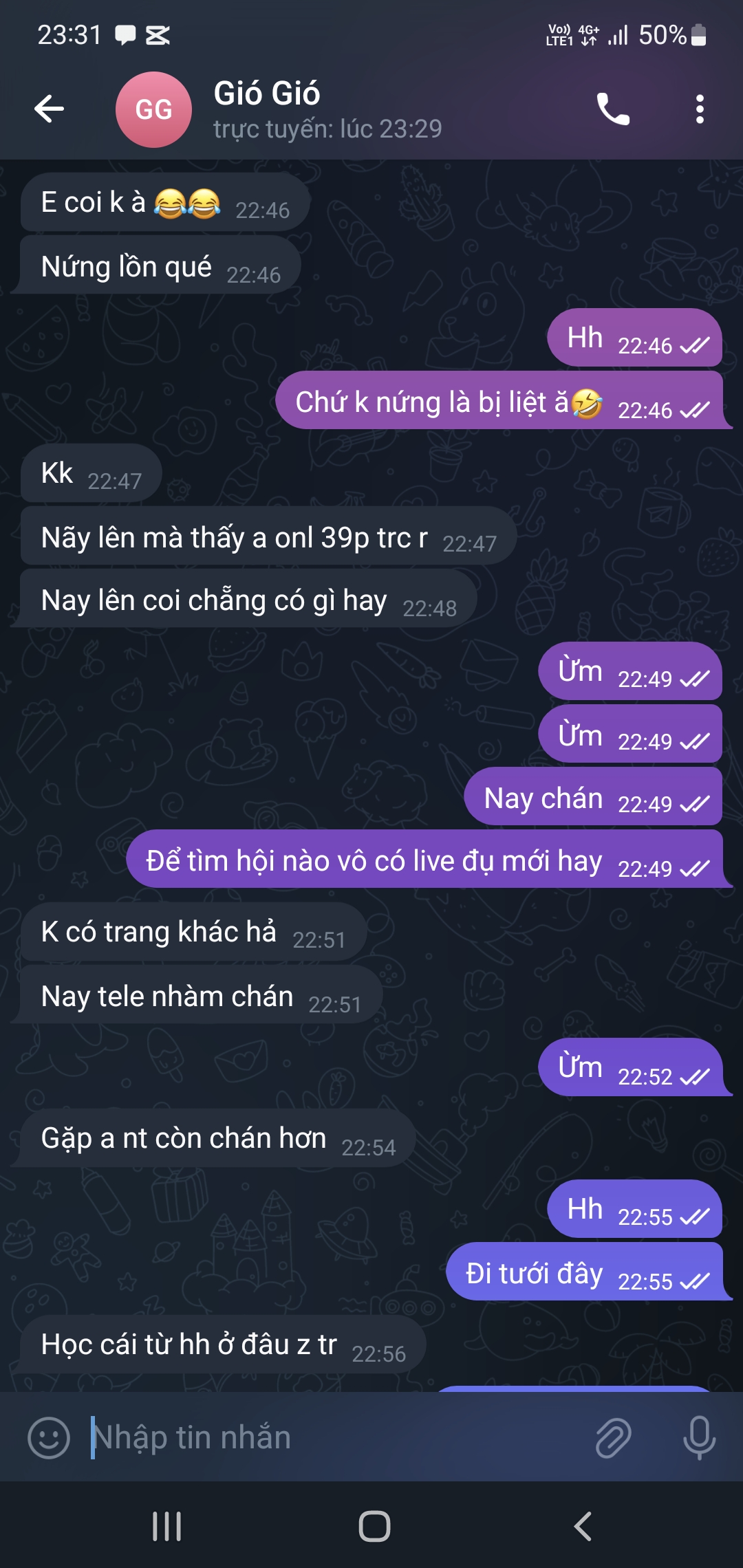Open the three-dot chat options menu

point(700,108)
